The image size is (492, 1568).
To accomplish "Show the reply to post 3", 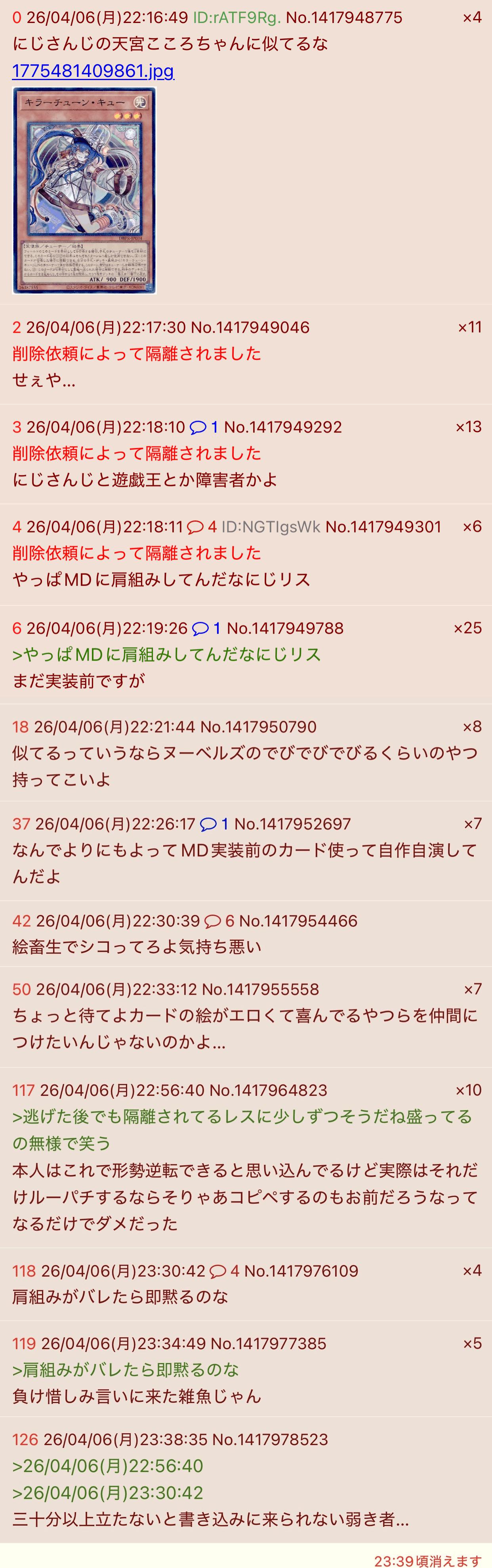I will click(204, 427).
